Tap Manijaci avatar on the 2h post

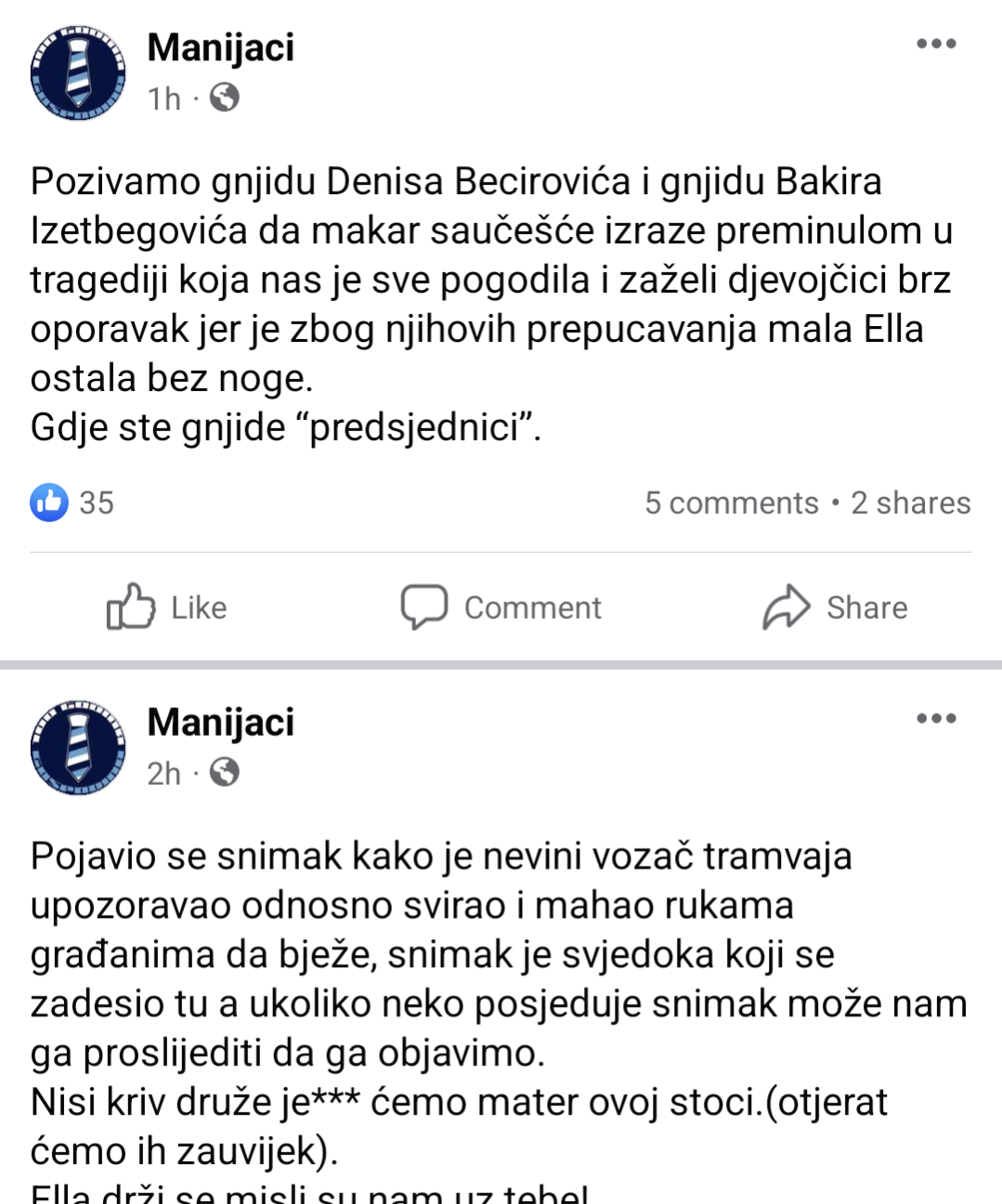tap(78, 748)
